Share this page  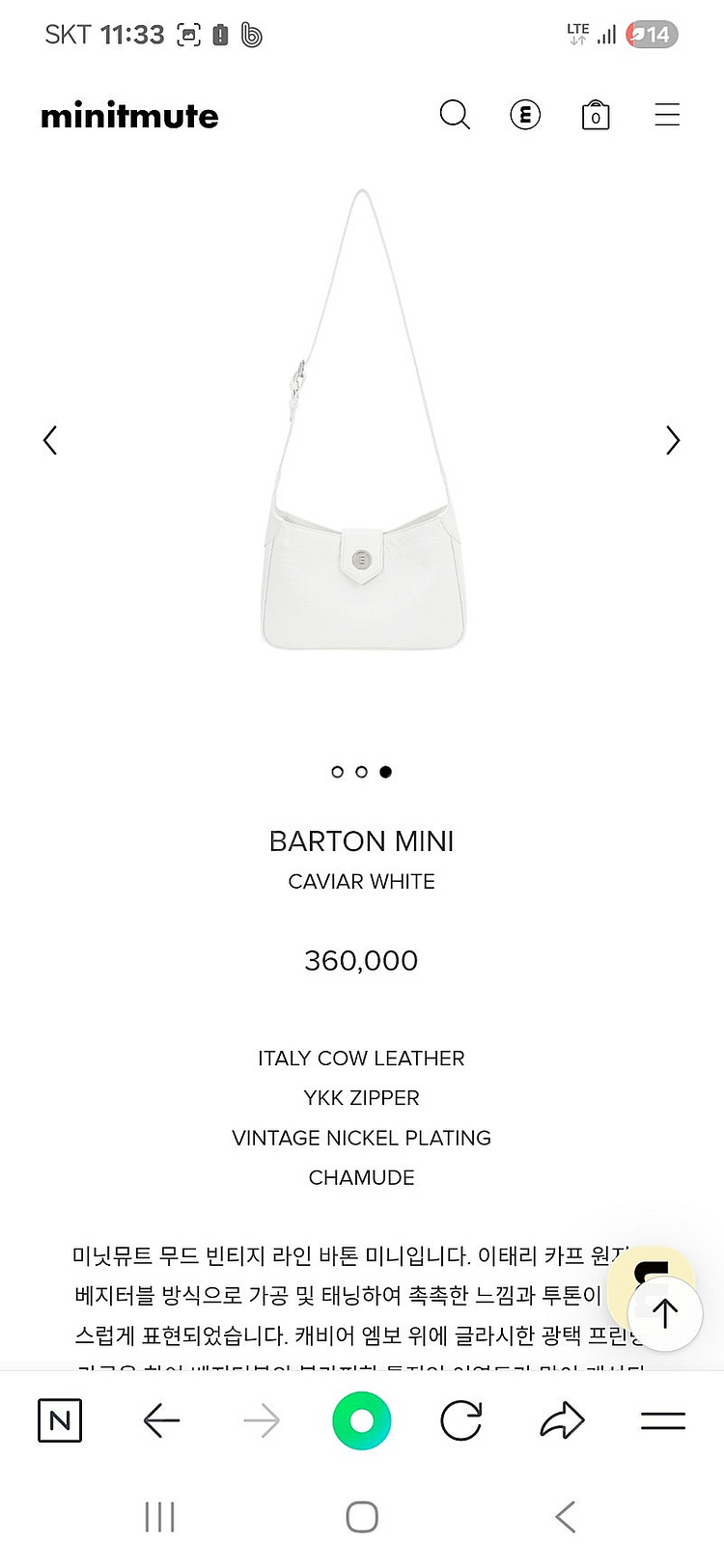click(562, 1420)
